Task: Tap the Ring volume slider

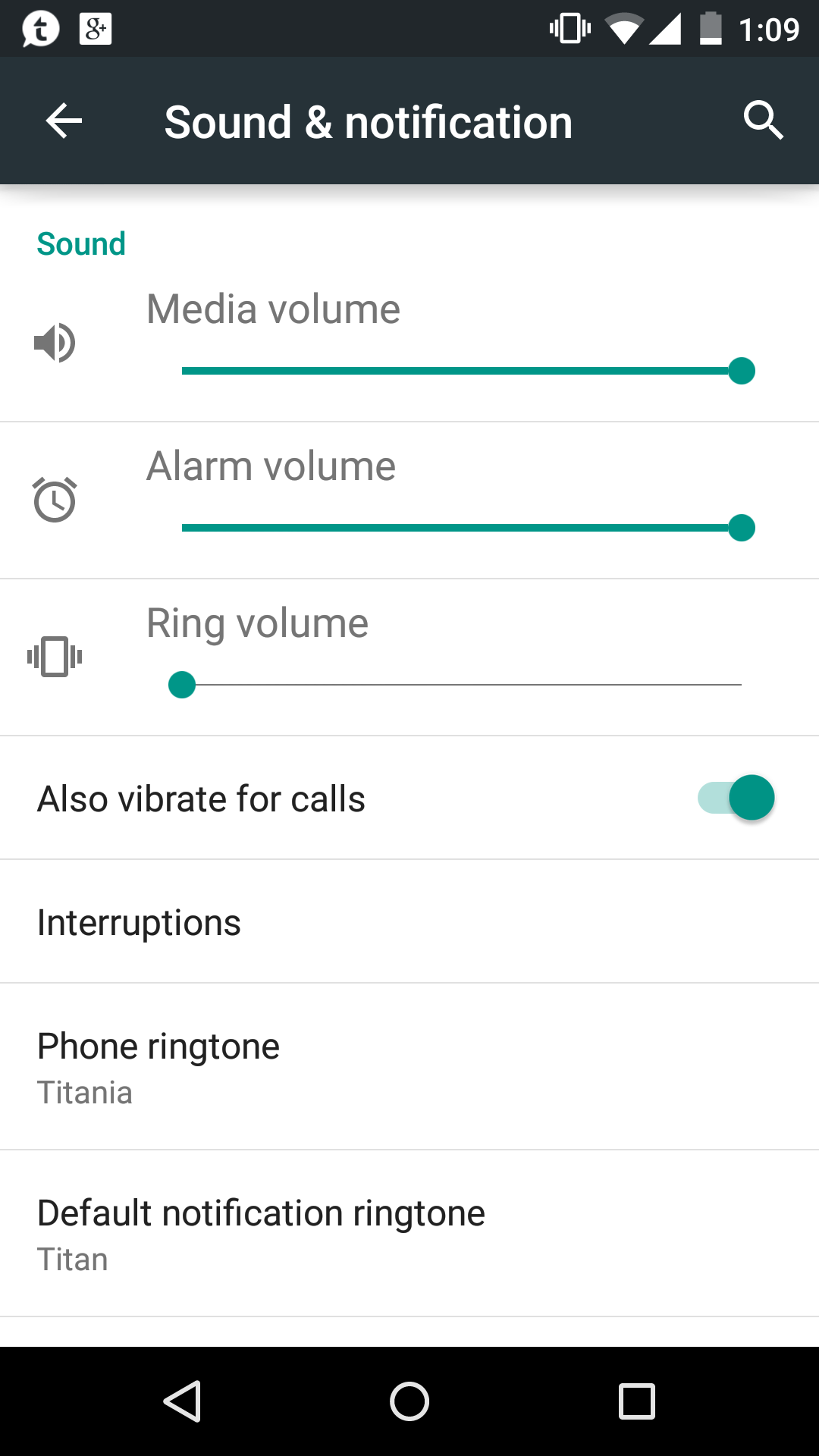Action: 461,685
